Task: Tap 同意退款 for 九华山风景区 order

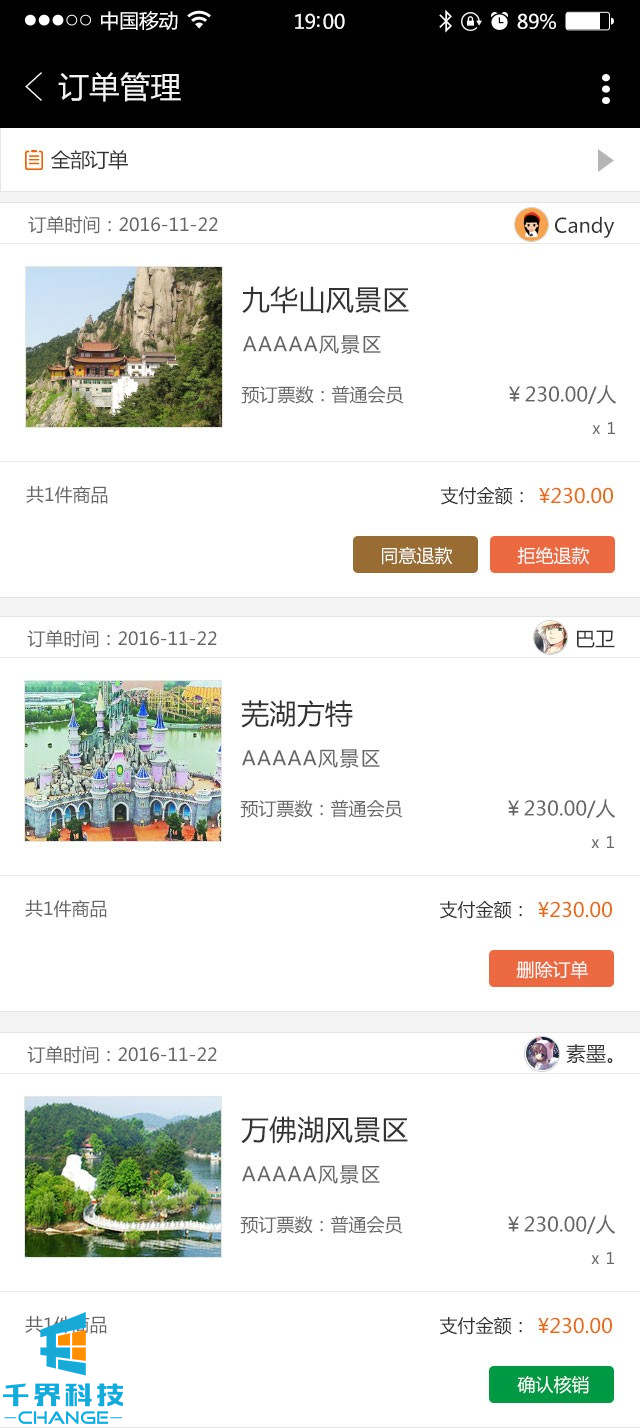Action: pos(415,555)
